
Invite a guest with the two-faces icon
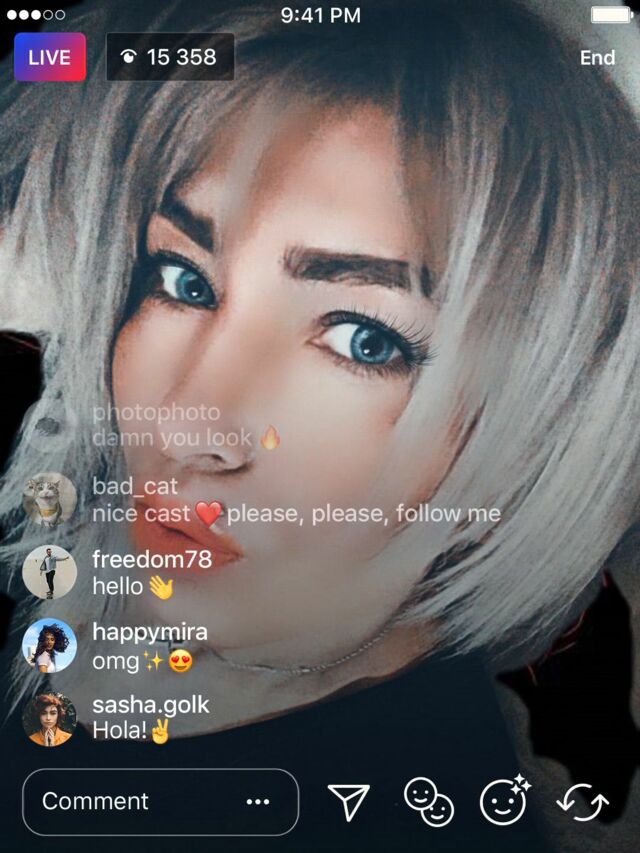pos(428,801)
